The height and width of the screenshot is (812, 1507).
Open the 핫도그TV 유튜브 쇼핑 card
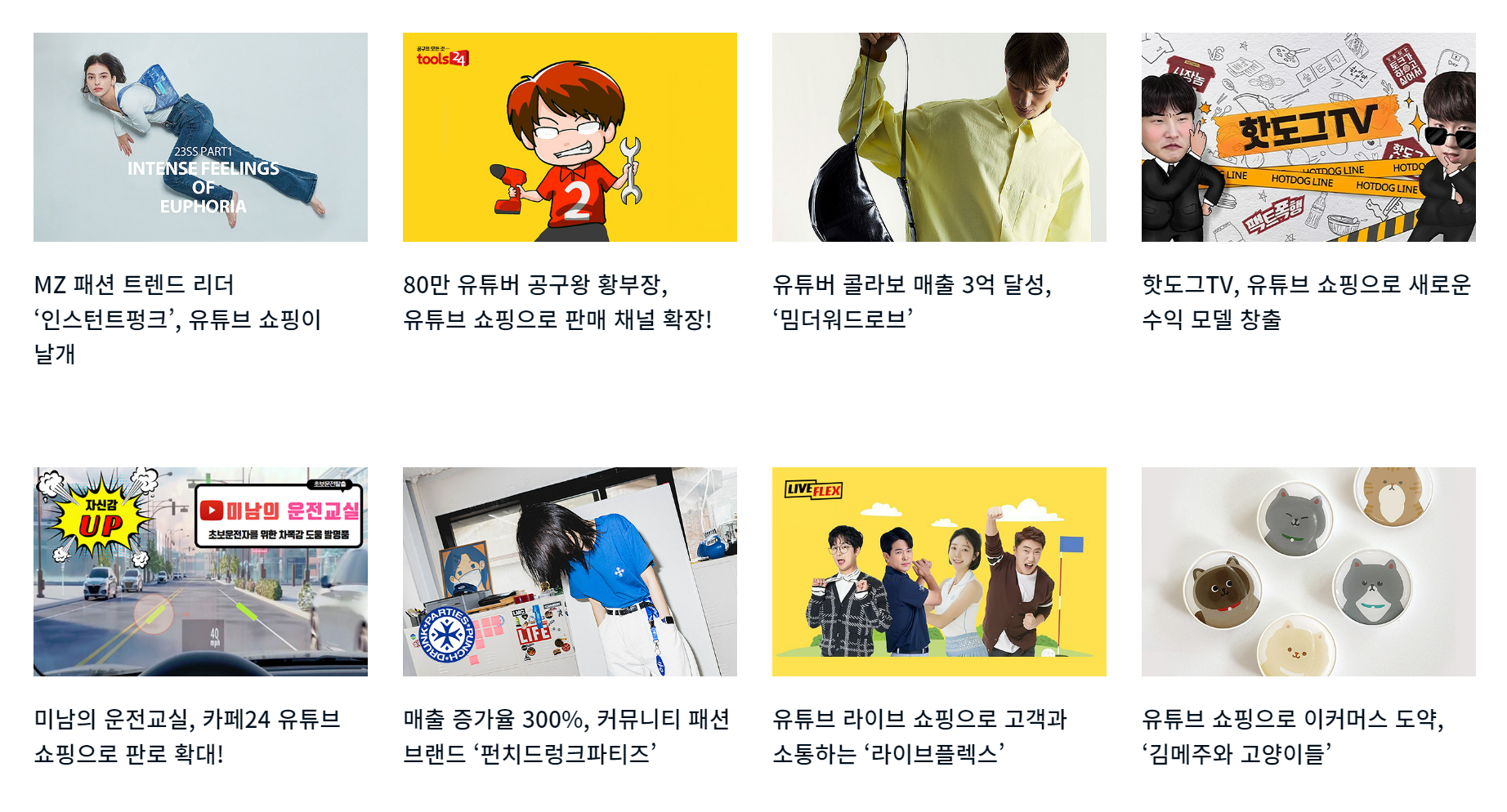click(x=1308, y=137)
